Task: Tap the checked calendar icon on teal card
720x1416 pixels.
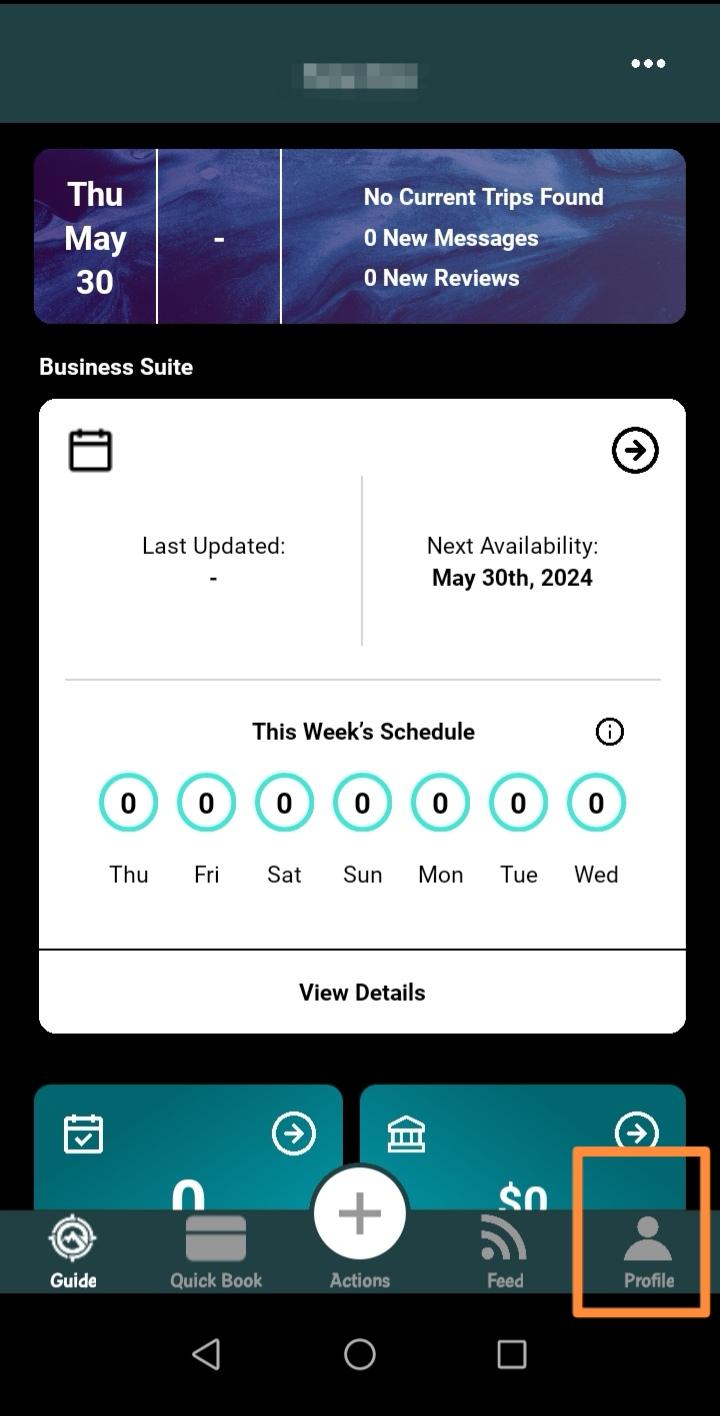Action: pos(83,1133)
